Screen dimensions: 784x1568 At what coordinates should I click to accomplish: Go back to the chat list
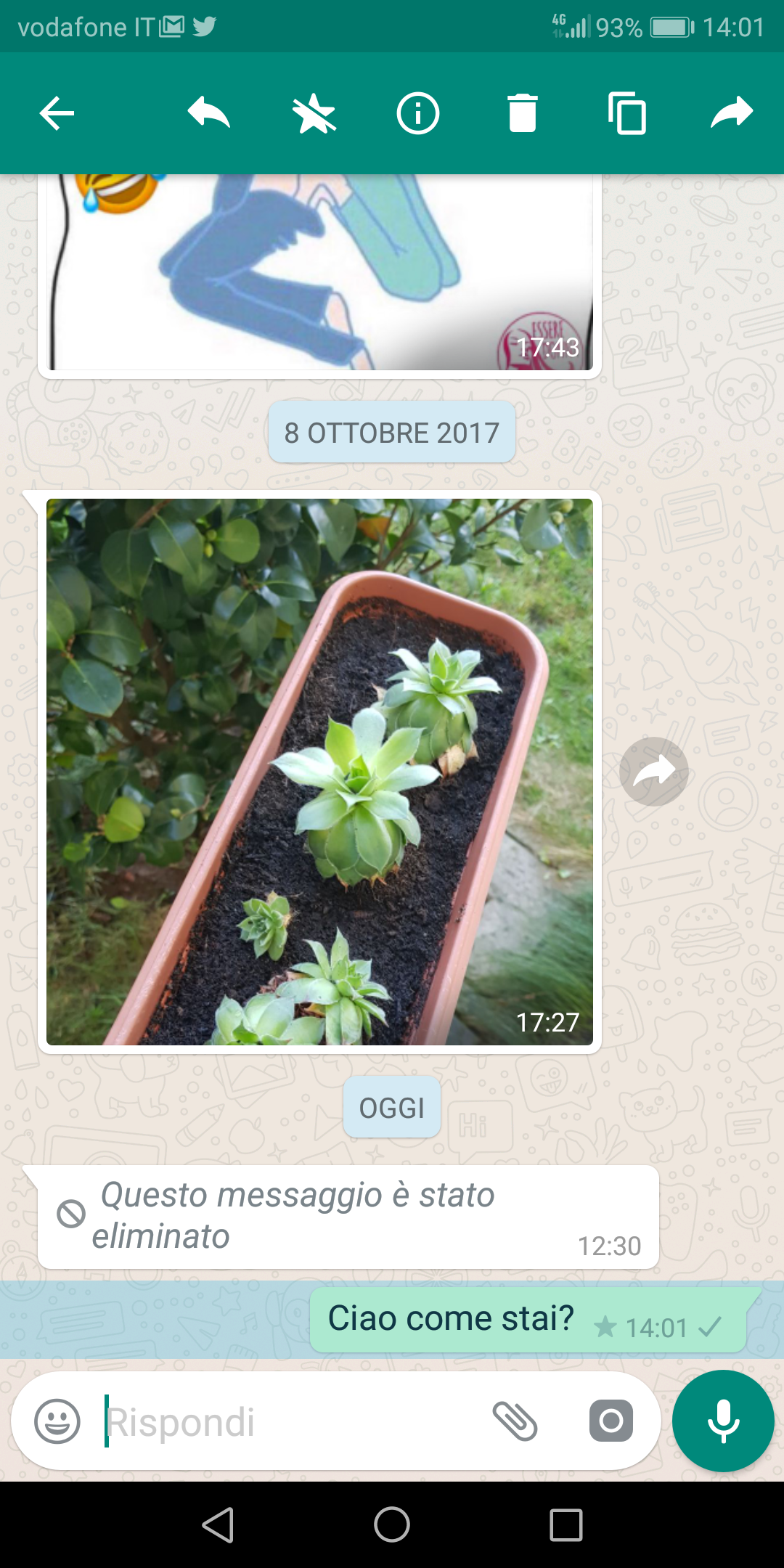54,113
